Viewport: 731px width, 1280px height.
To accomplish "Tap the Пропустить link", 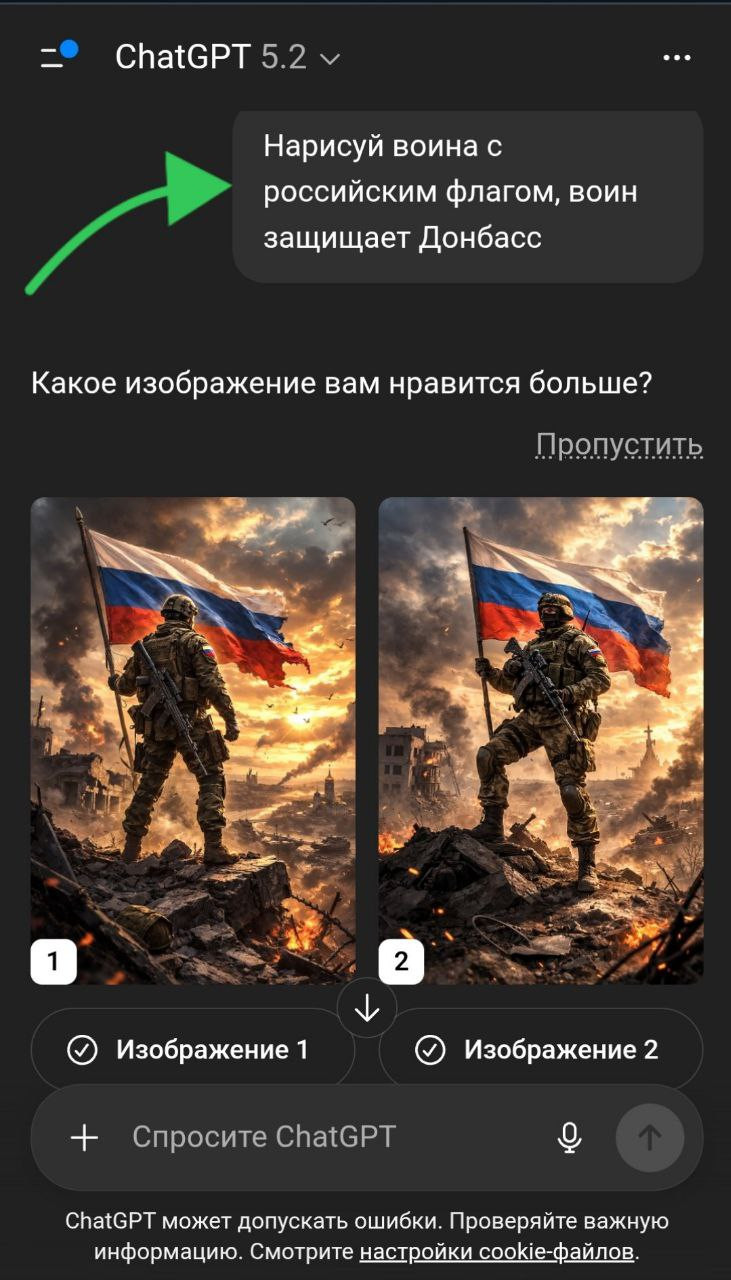I will click(x=619, y=444).
